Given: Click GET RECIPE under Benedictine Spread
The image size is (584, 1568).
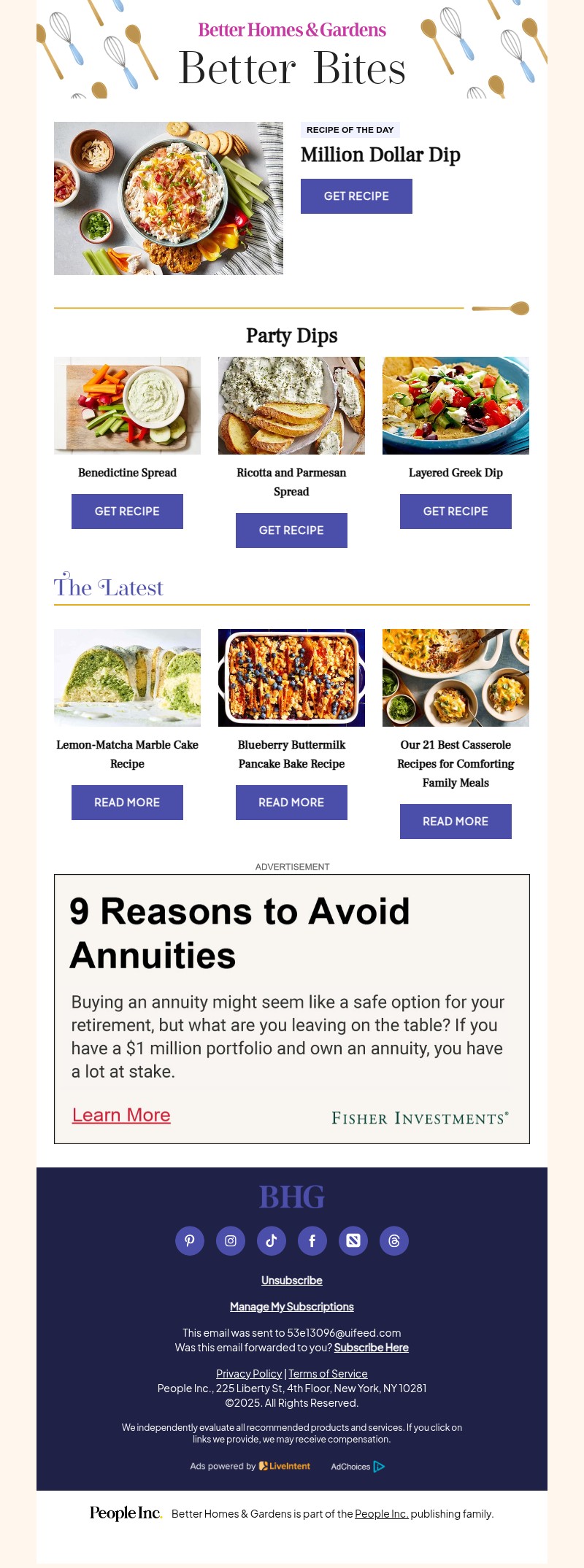Looking at the screenshot, I should [127, 511].
